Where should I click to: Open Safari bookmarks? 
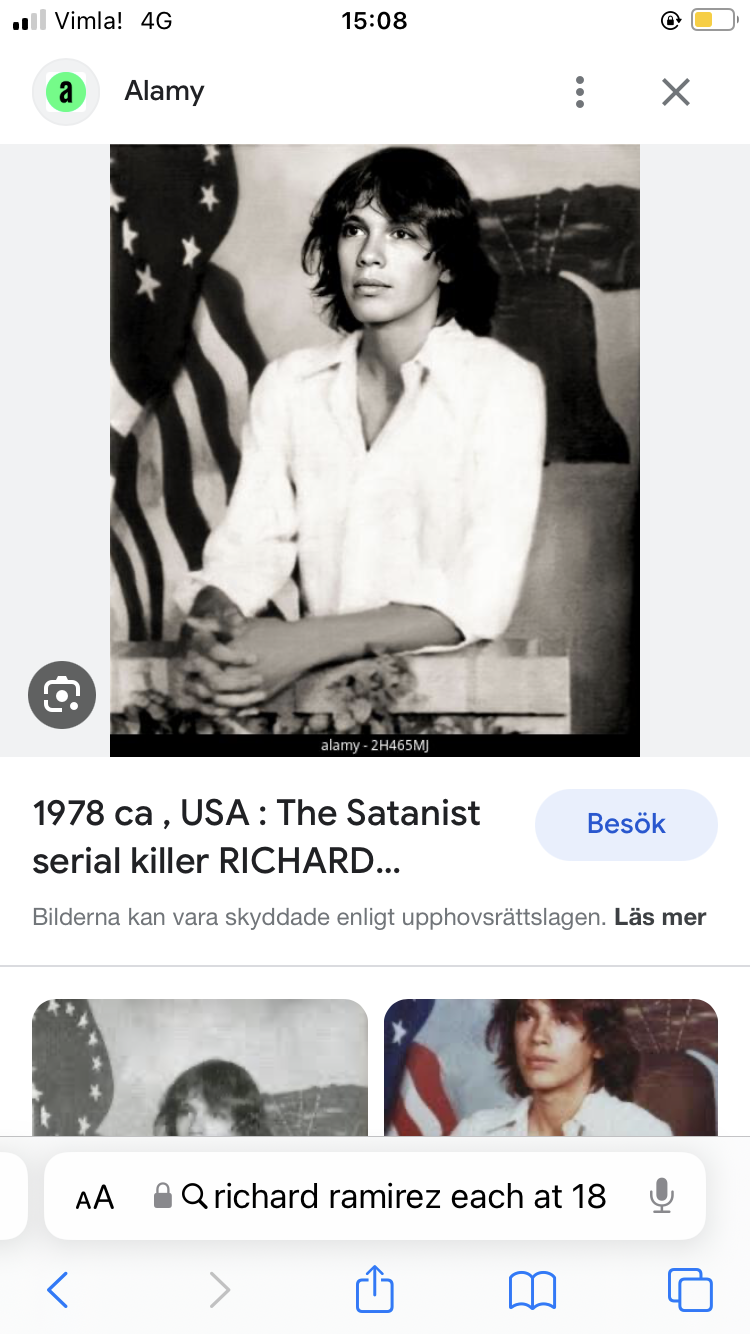click(x=532, y=1290)
